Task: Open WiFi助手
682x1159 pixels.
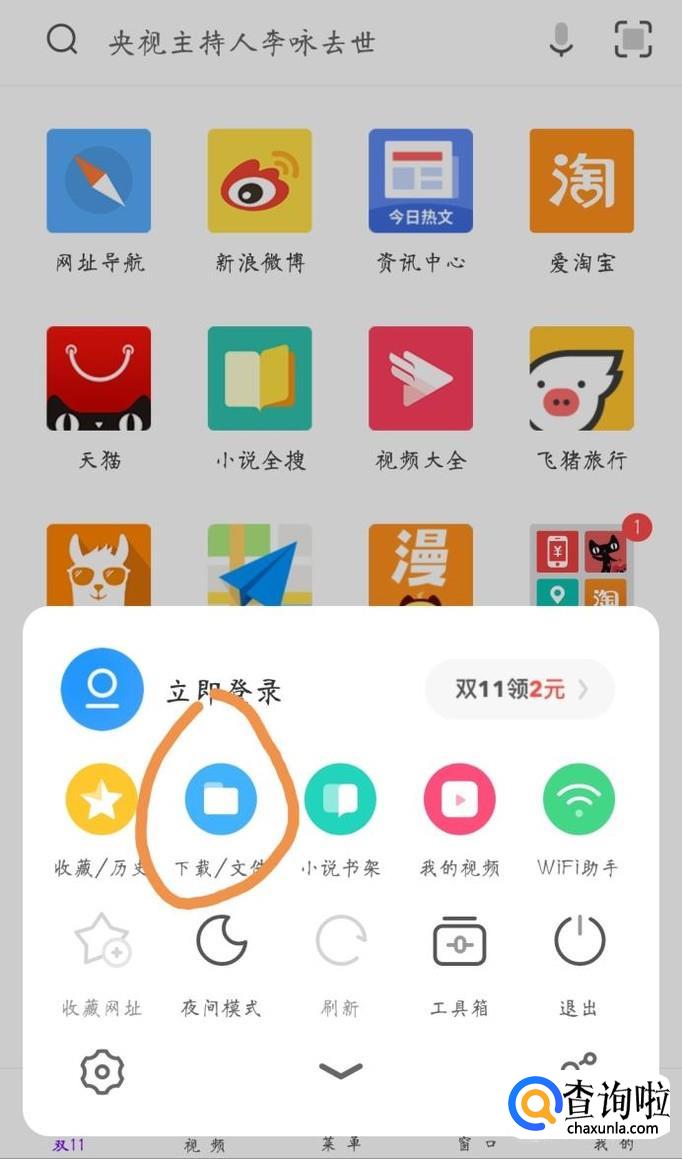Action: [579, 800]
